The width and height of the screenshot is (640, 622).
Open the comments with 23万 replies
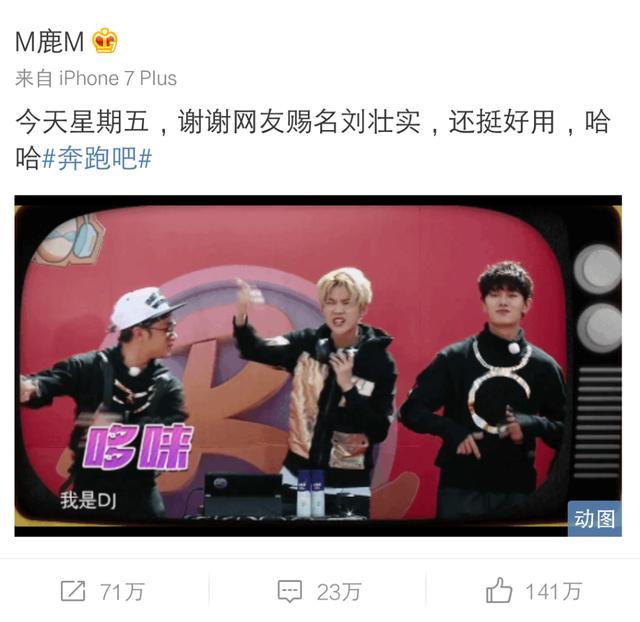coord(319,591)
